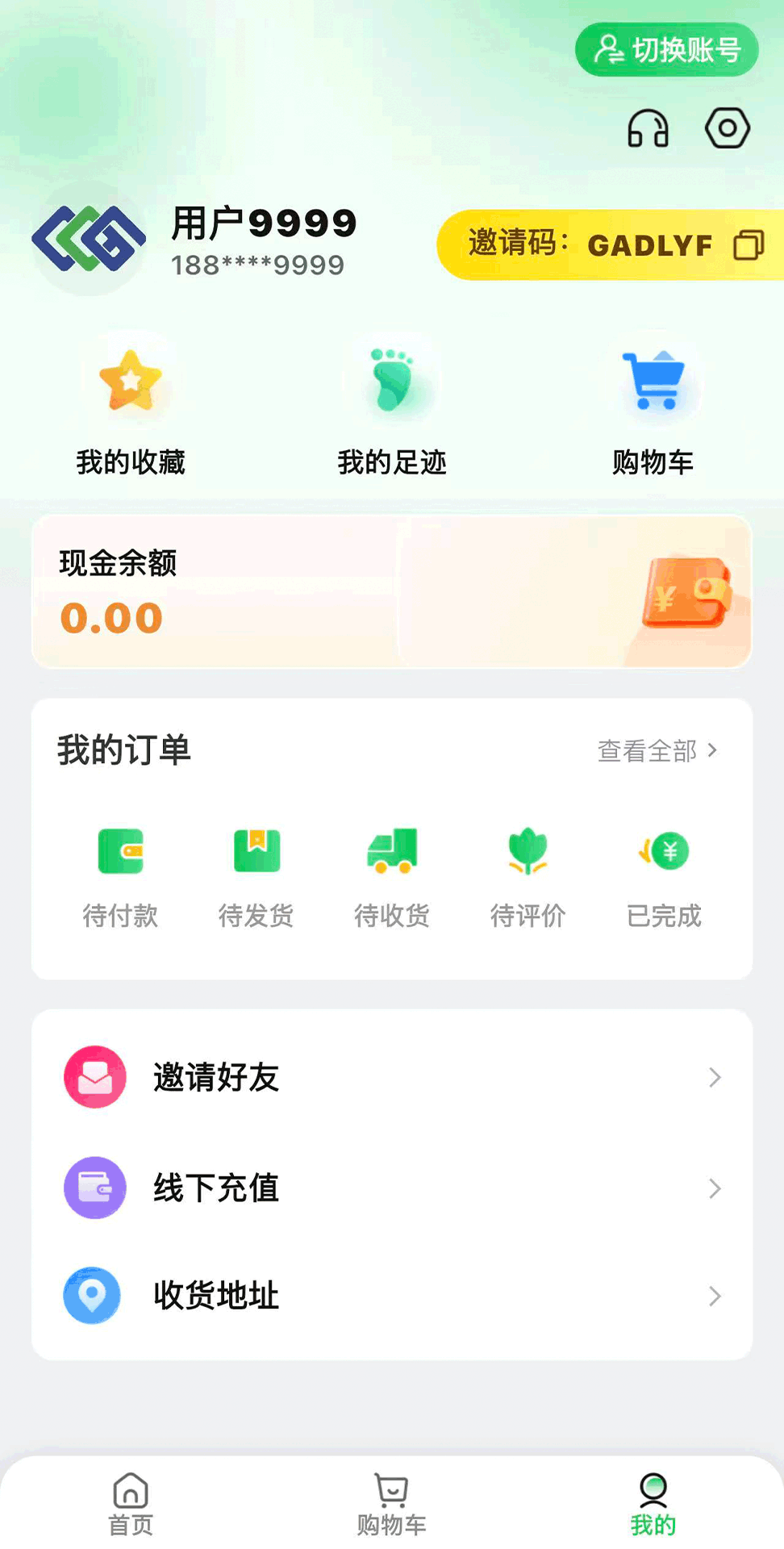784x1549 pixels.
Task: Expand the 收货地址 row chevron
Action: [715, 1296]
